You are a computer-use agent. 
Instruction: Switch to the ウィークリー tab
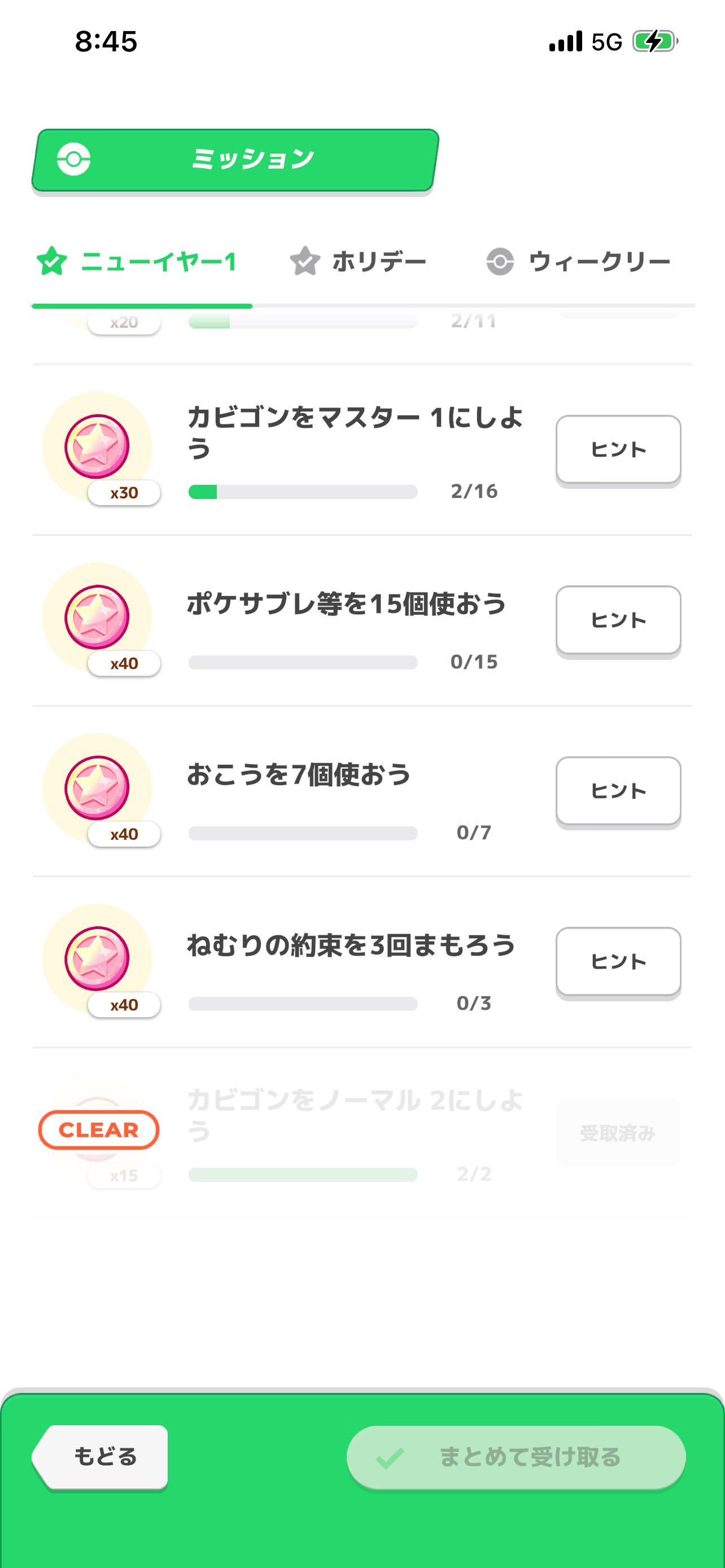pyautogui.click(x=578, y=262)
